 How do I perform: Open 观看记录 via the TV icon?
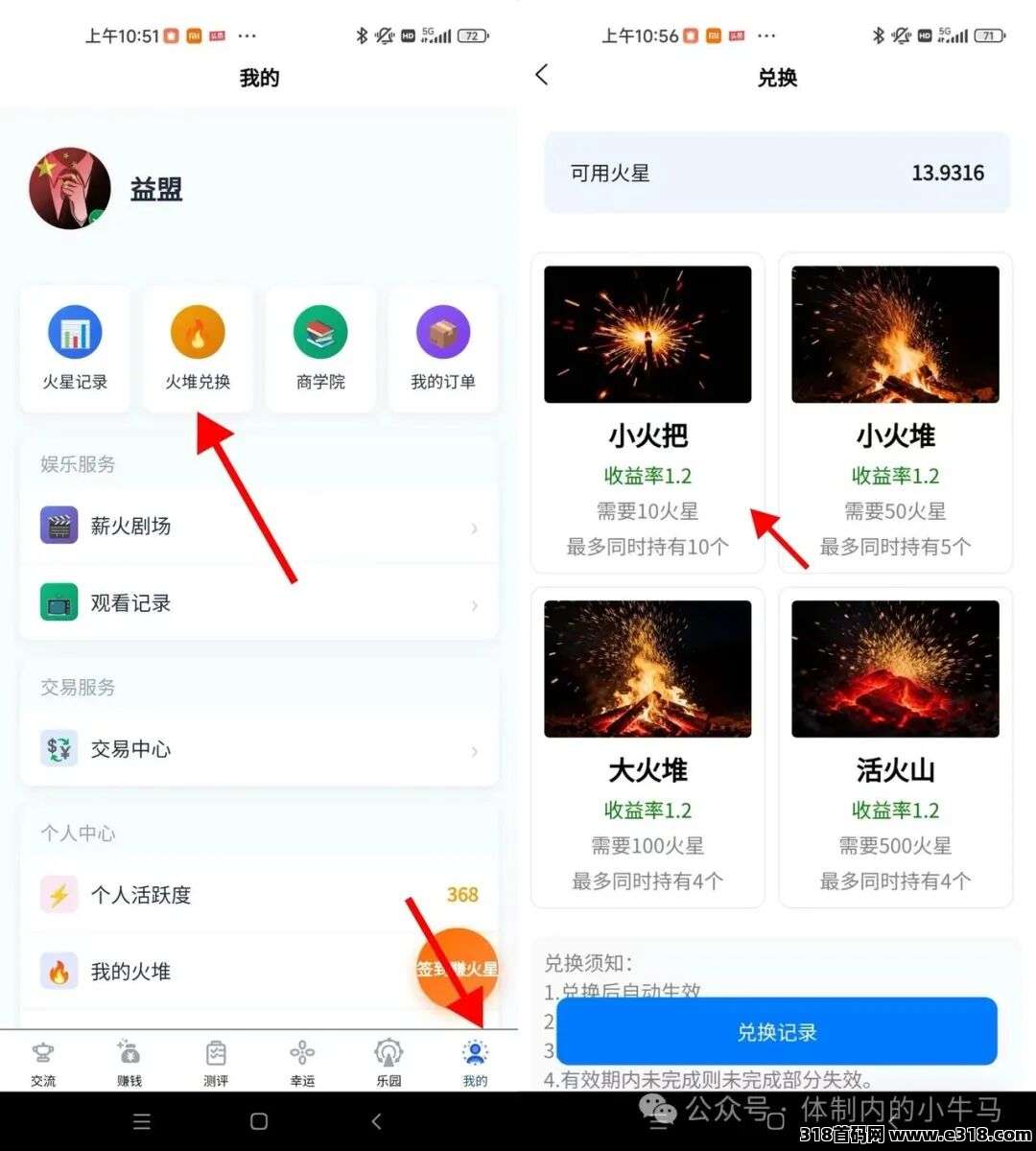59,602
